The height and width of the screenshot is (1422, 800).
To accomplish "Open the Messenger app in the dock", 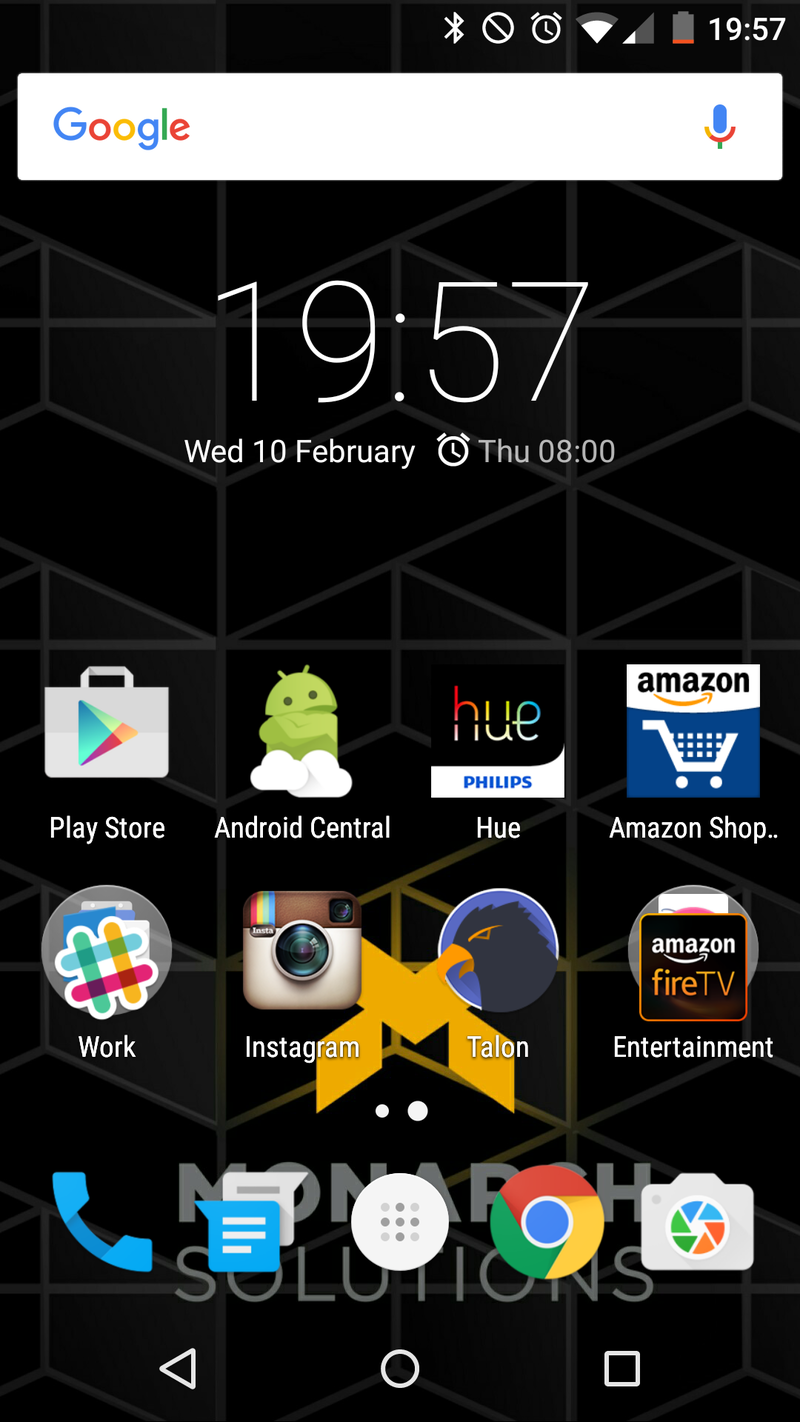I will tap(251, 1221).
